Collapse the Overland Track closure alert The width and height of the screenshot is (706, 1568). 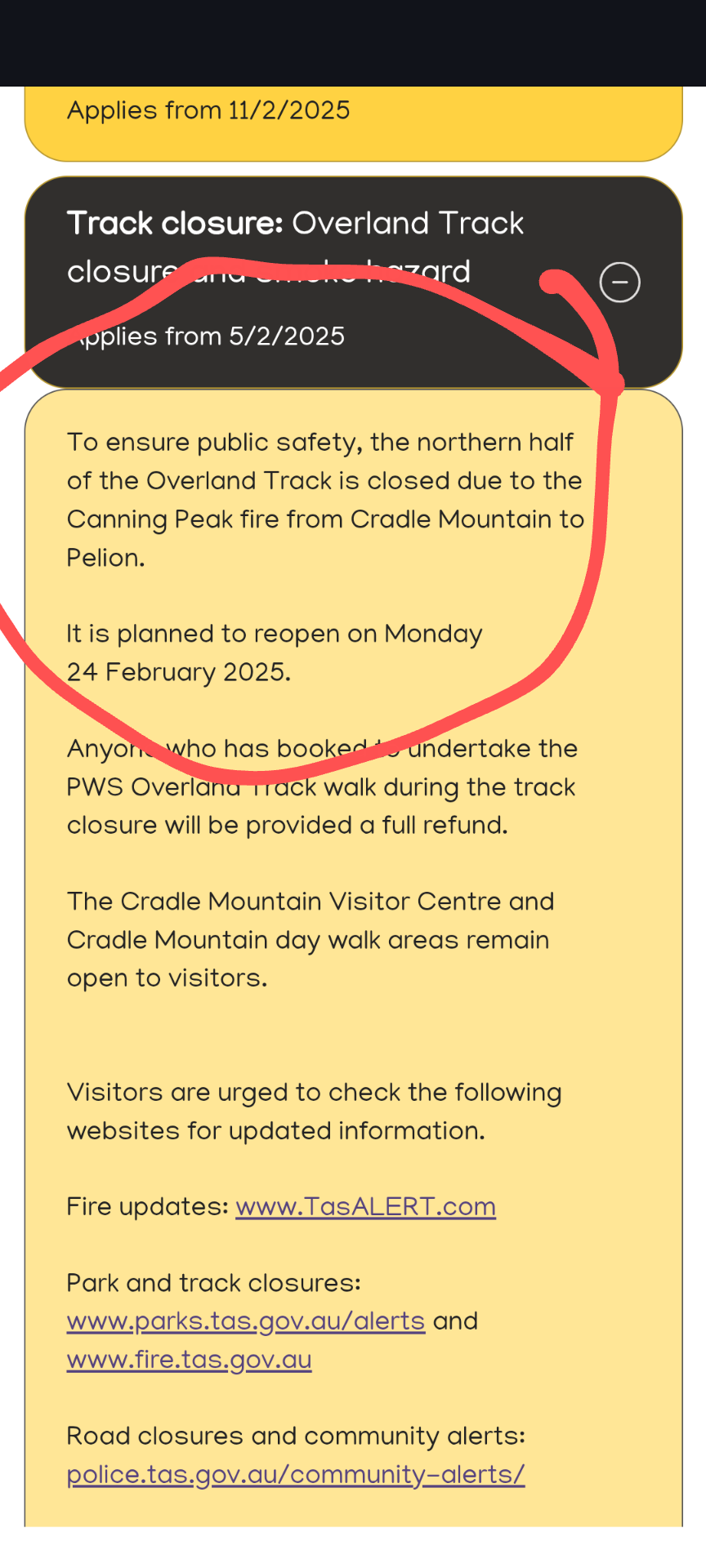coord(620,283)
